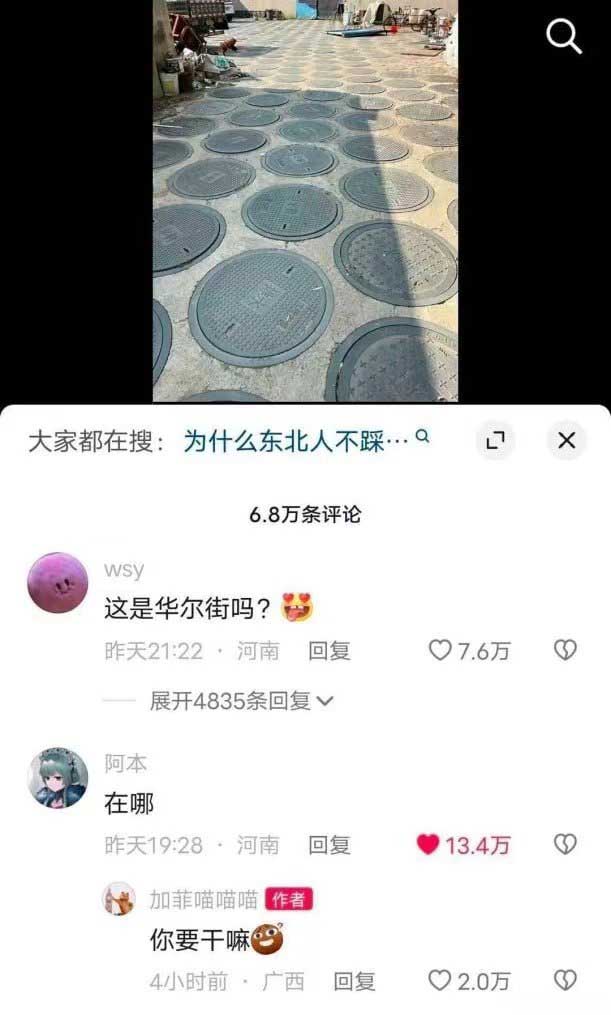Reply to wsy's comment
The width and height of the screenshot is (611, 1015).
(x=329, y=651)
